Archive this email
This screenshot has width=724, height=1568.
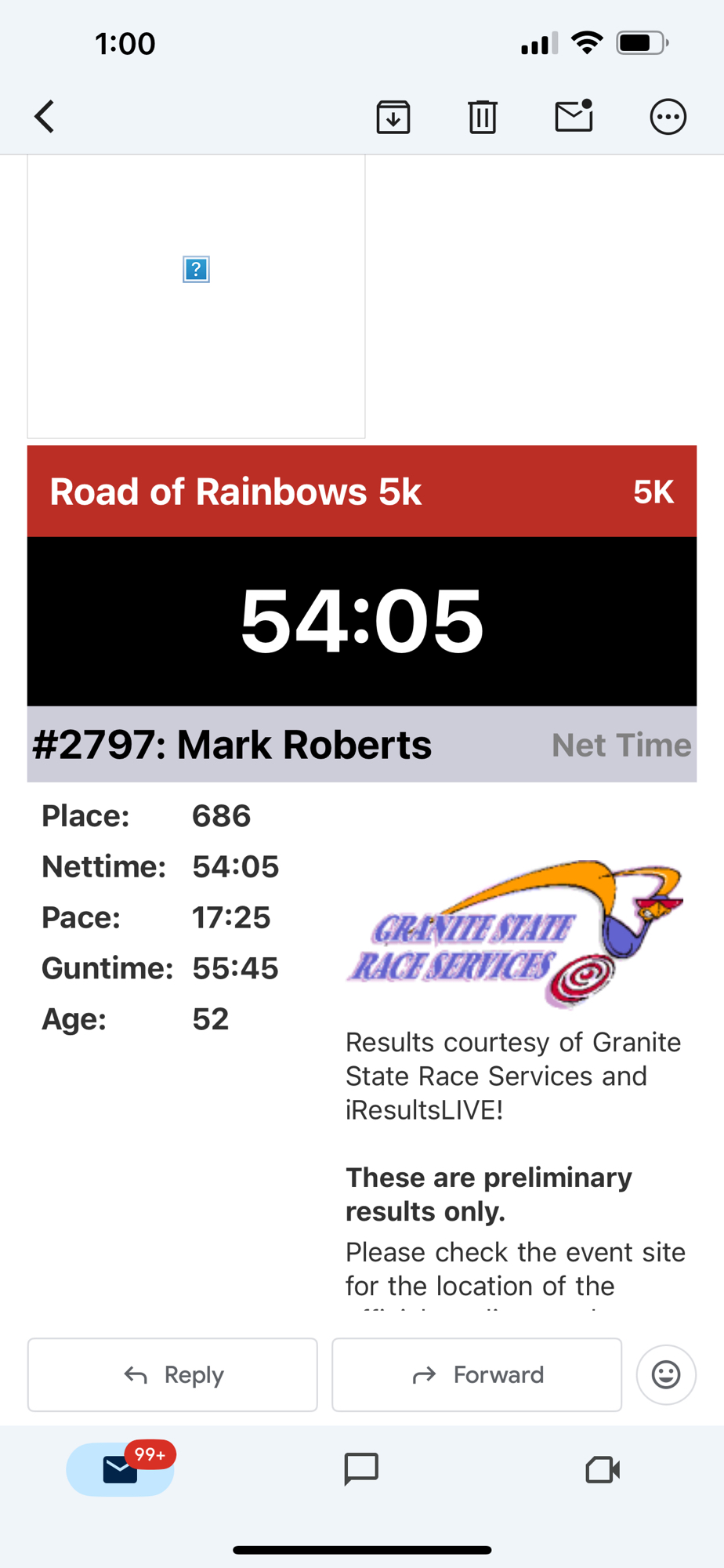393,118
